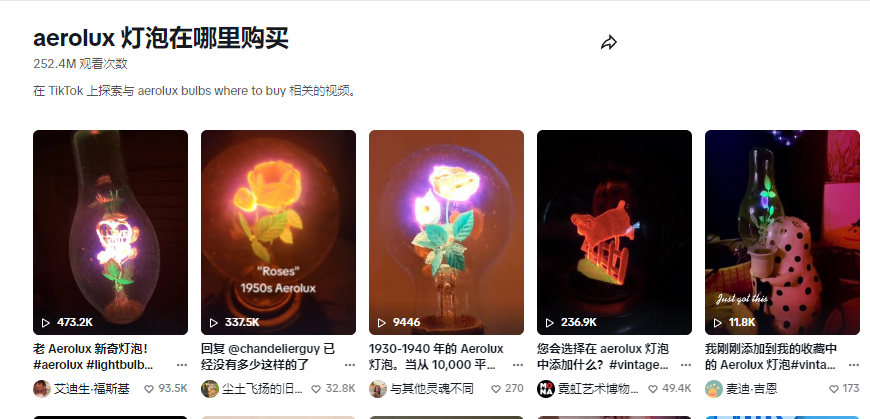Screen dimensions: 870x419
Task: View 麦迪·吉恩's profile
Action: [752, 388]
